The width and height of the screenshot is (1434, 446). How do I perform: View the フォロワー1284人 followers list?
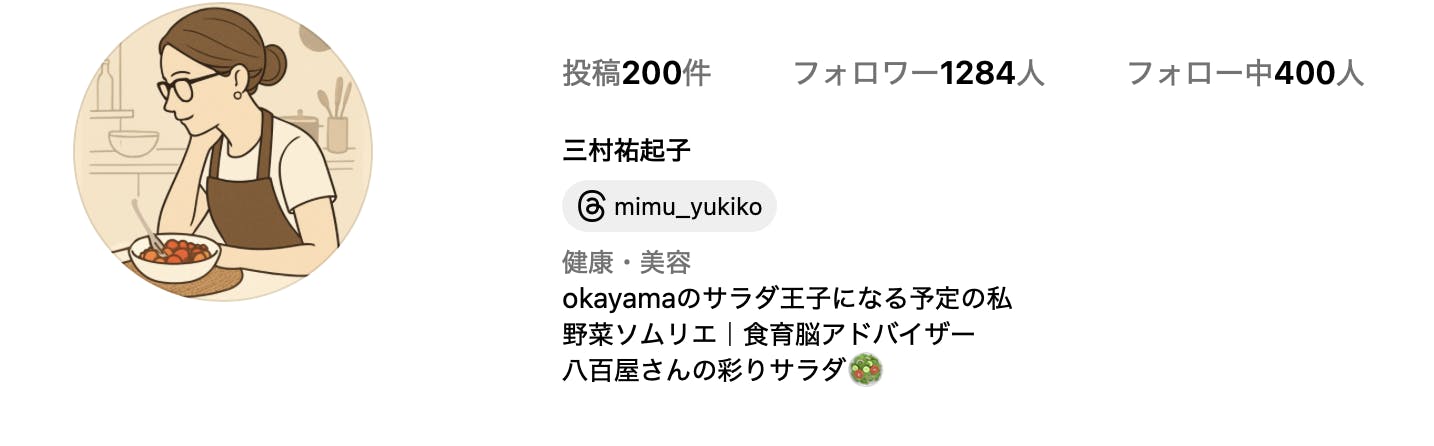[x=919, y=73]
